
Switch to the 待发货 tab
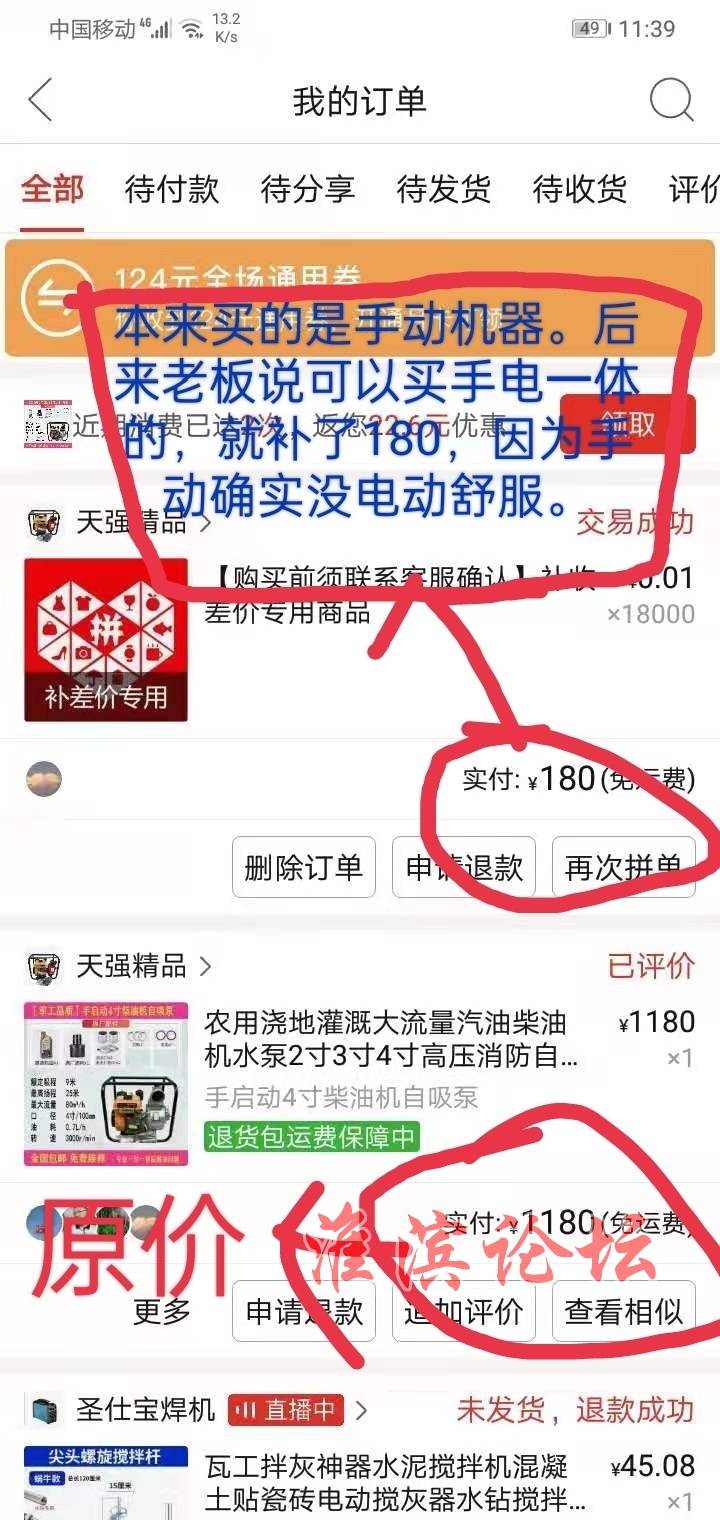coord(443,189)
